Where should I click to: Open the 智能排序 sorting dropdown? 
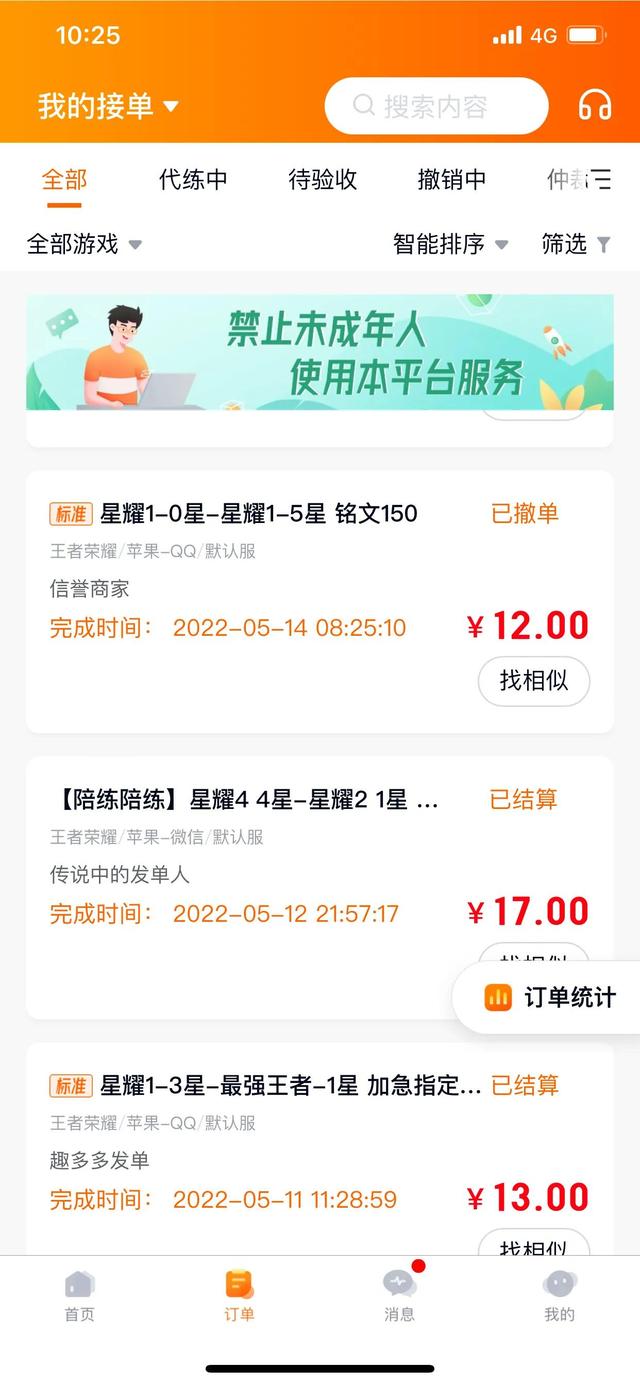coord(450,244)
